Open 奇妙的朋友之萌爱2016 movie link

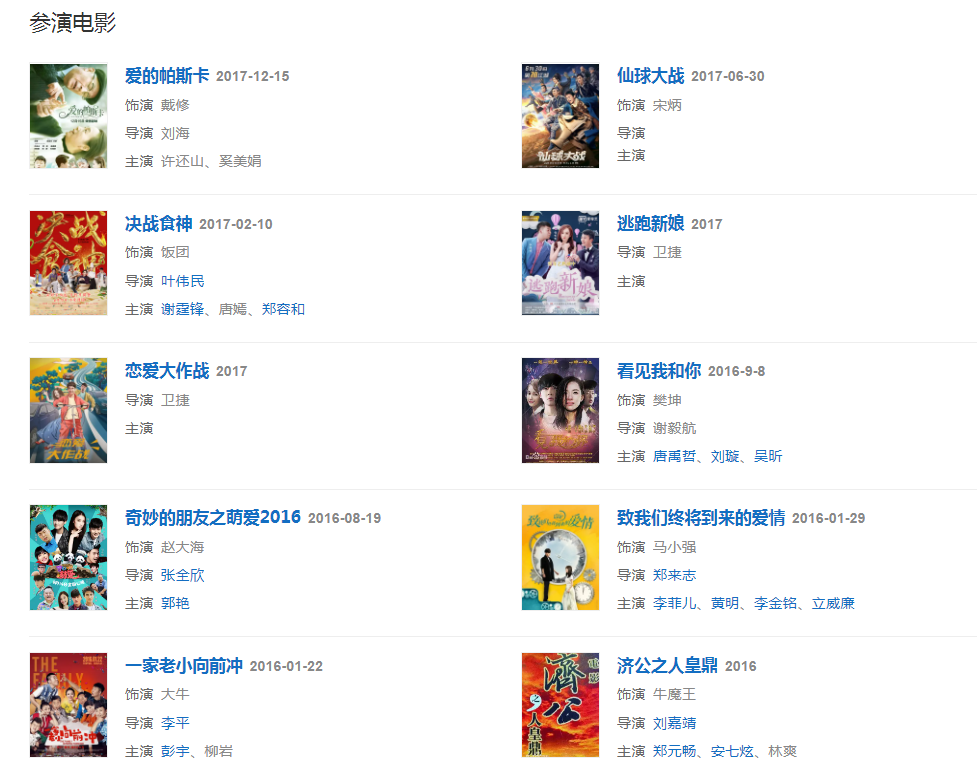212,517
